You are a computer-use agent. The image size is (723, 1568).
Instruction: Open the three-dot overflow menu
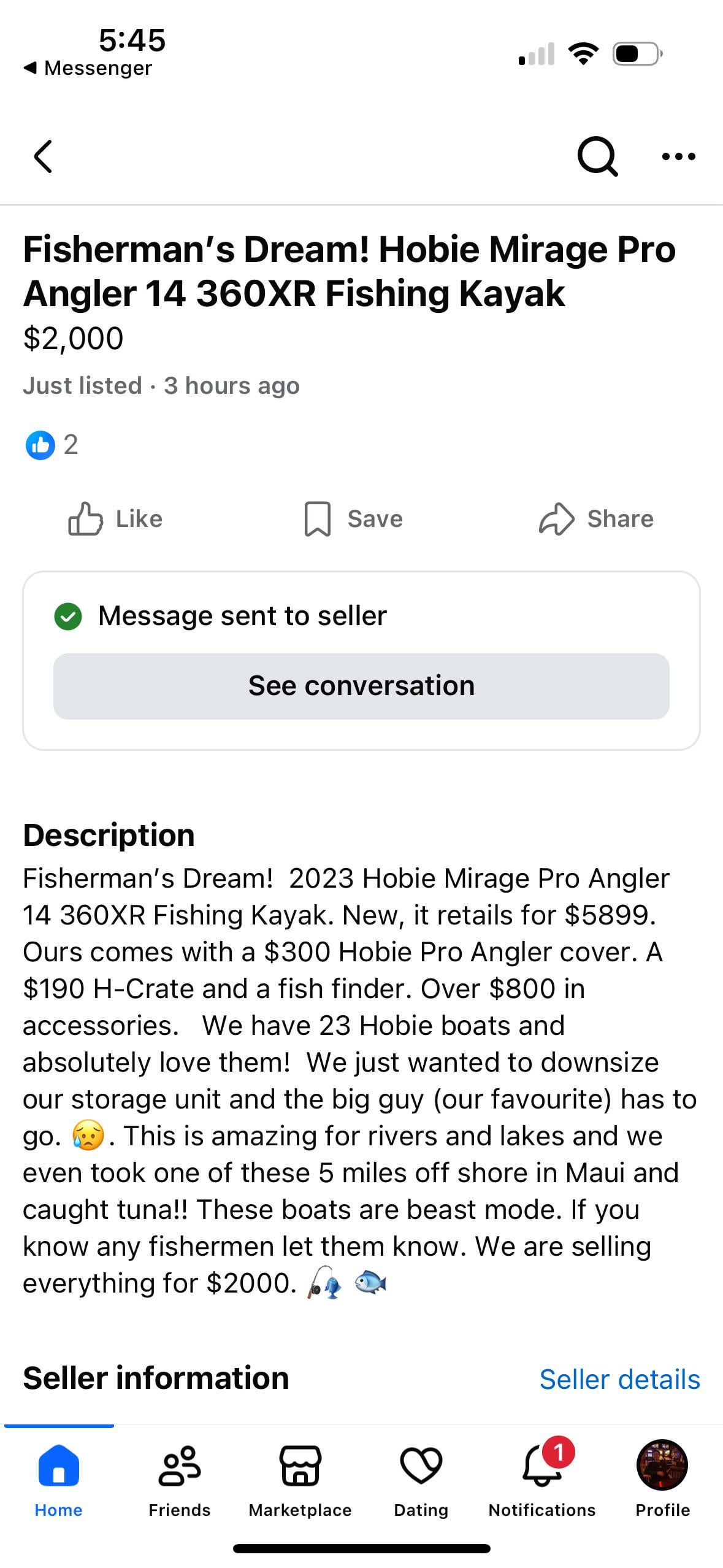pos(679,156)
